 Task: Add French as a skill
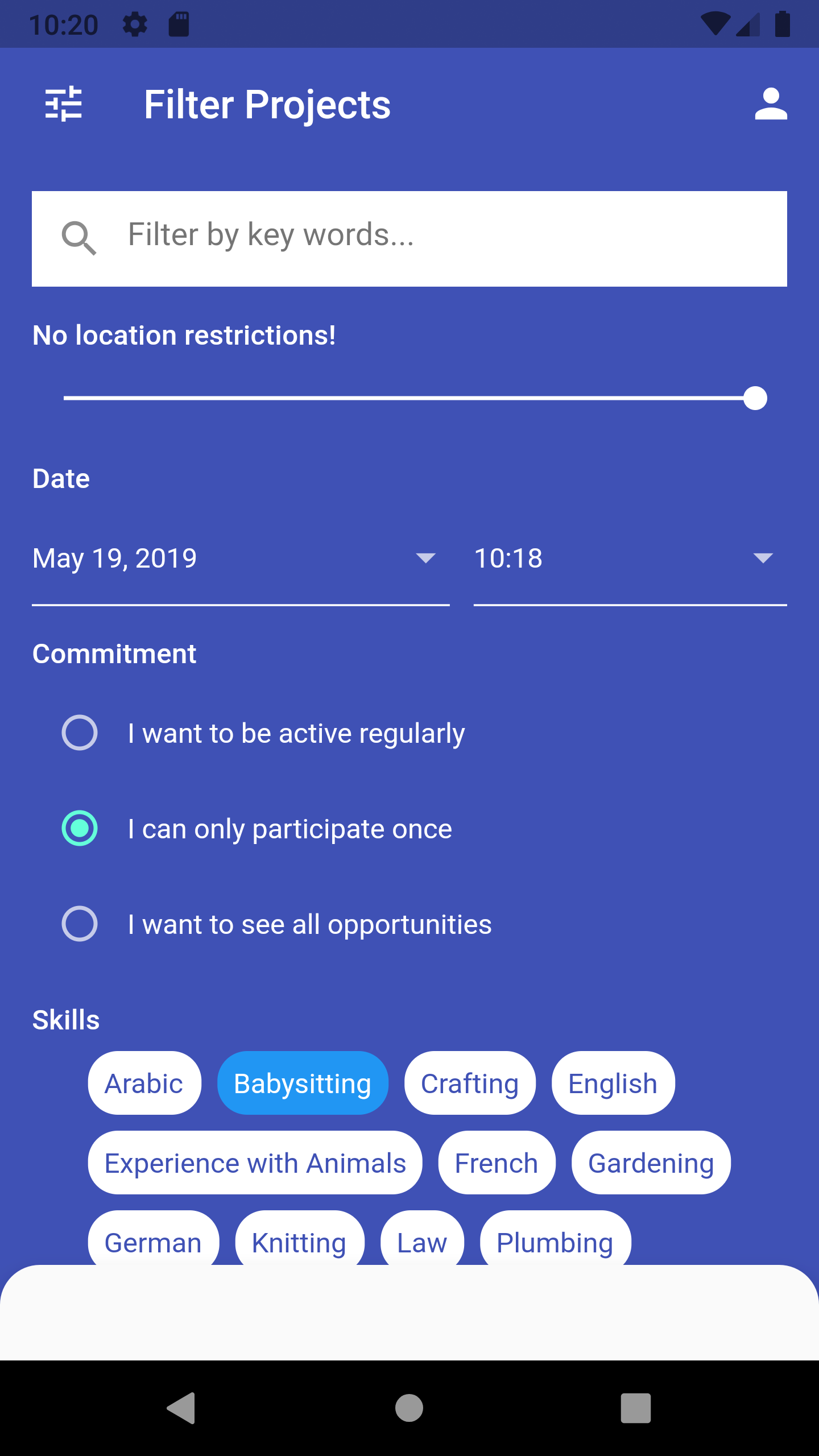[x=497, y=1163]
